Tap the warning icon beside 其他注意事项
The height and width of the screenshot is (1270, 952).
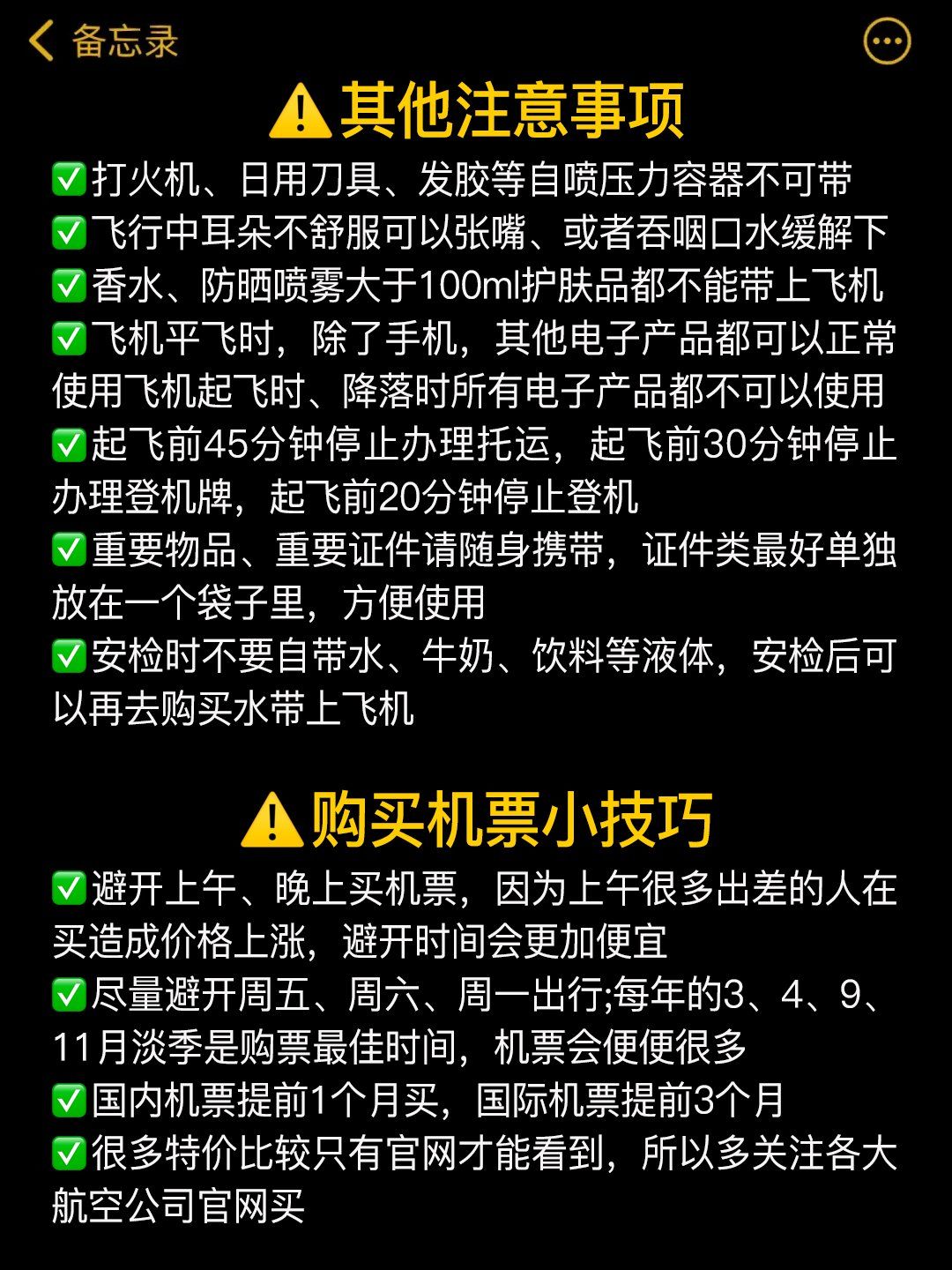[x=300, y=109]
